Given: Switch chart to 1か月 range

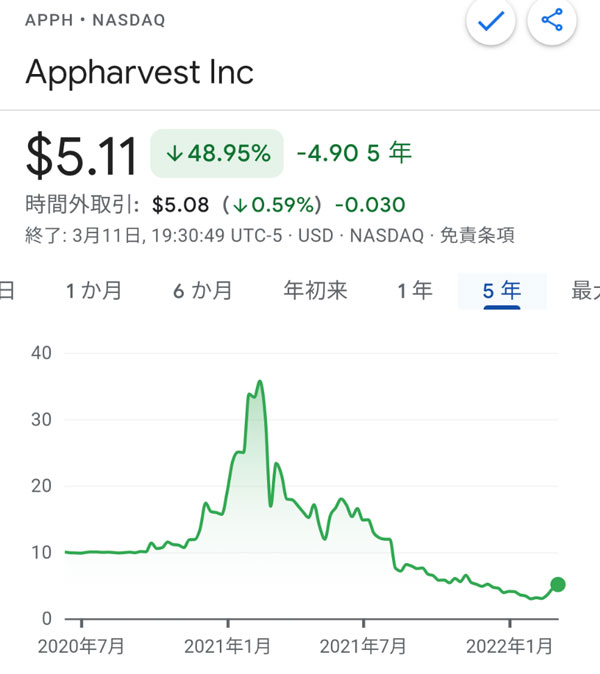Looking at the screenshot, I should 94,291.
